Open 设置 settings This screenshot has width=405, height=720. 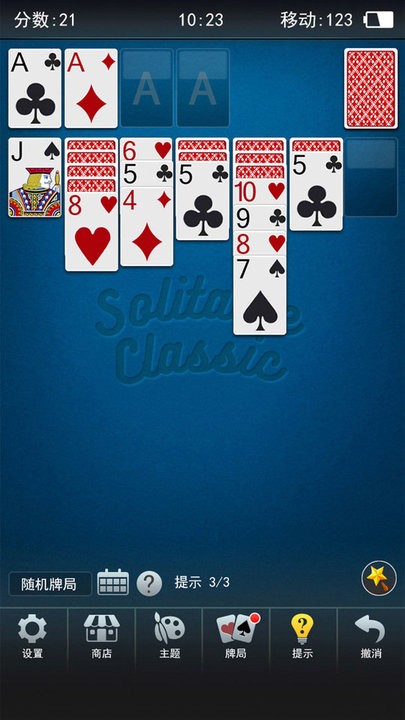(33, 636)
